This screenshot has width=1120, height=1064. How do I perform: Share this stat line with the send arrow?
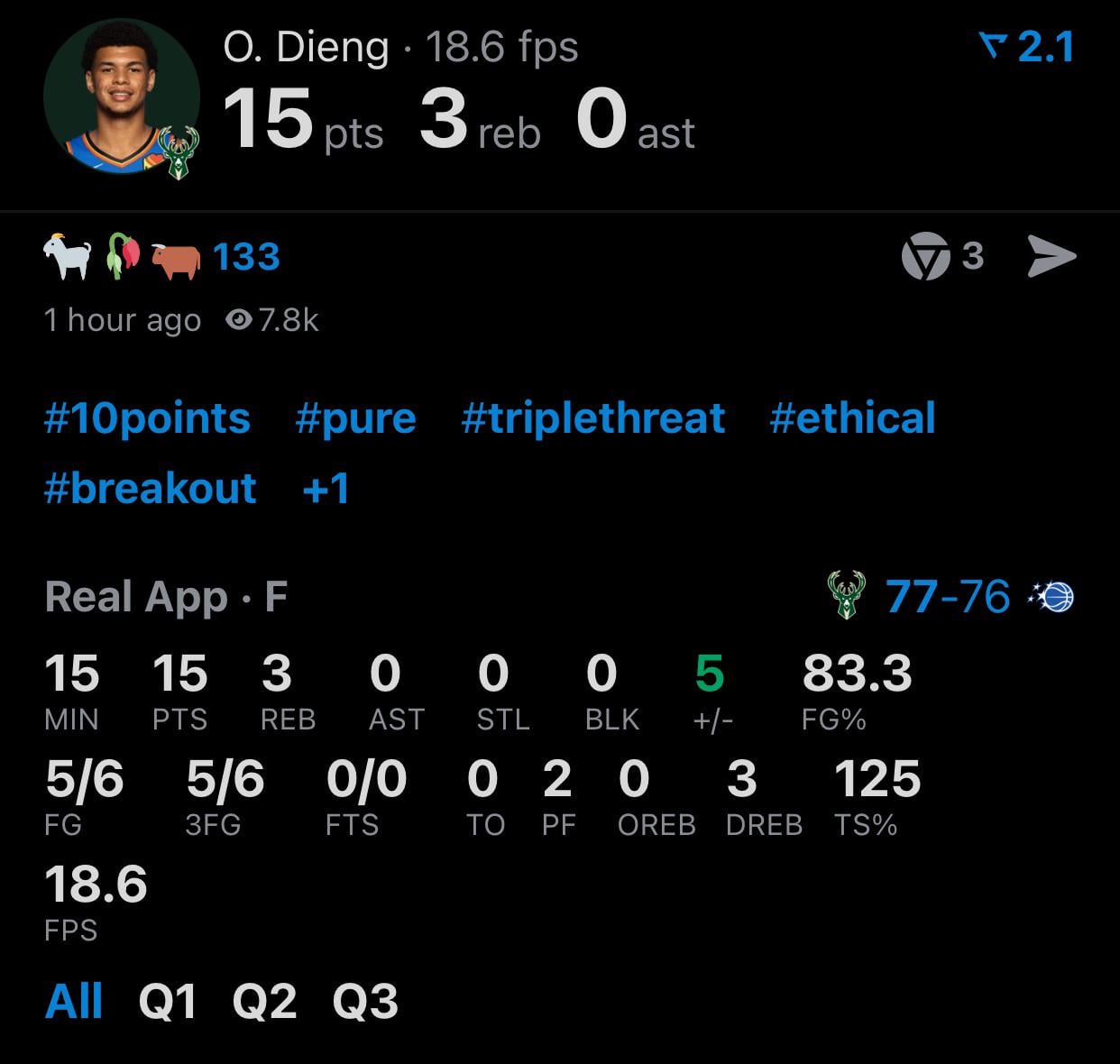[1051, 257]
